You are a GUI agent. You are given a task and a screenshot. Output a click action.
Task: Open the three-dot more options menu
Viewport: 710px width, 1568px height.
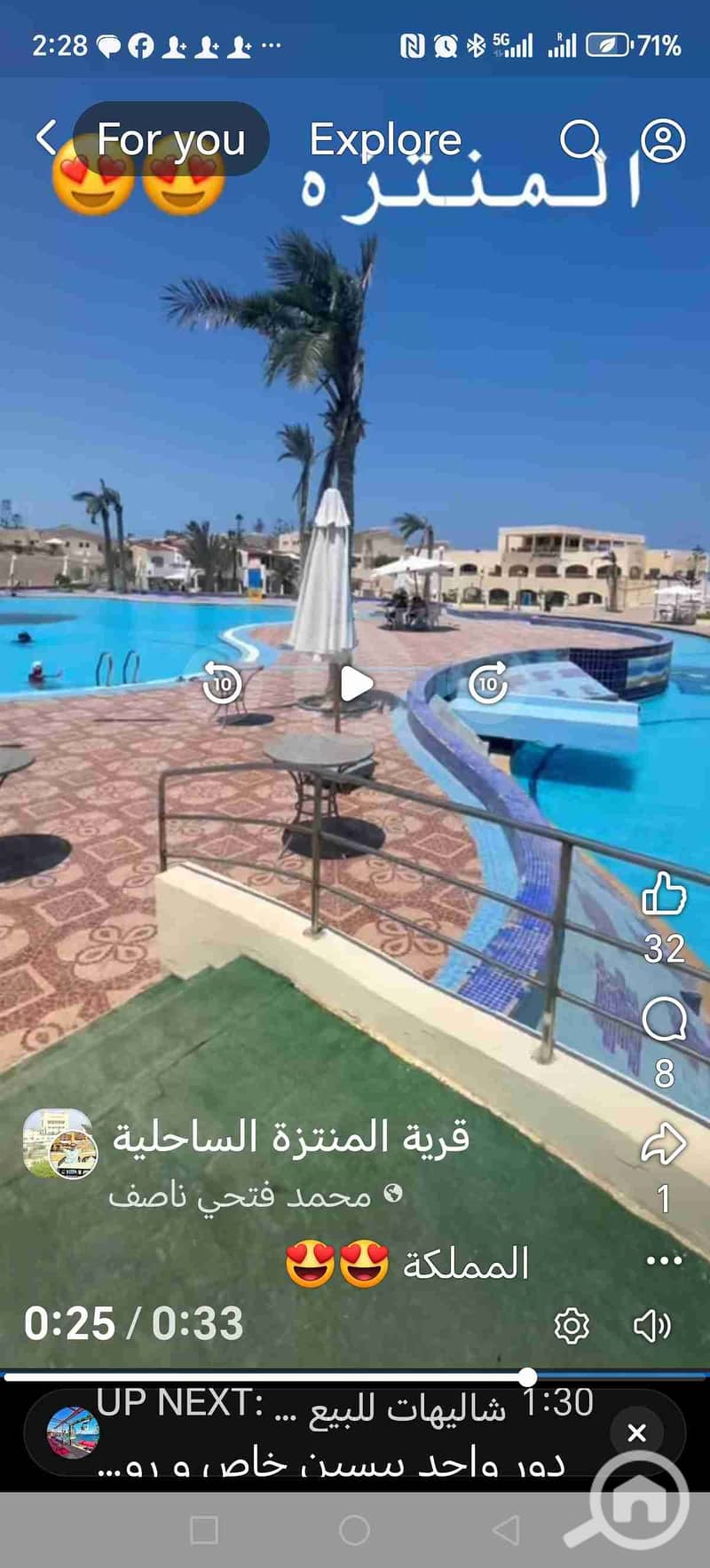(664, 1260)
